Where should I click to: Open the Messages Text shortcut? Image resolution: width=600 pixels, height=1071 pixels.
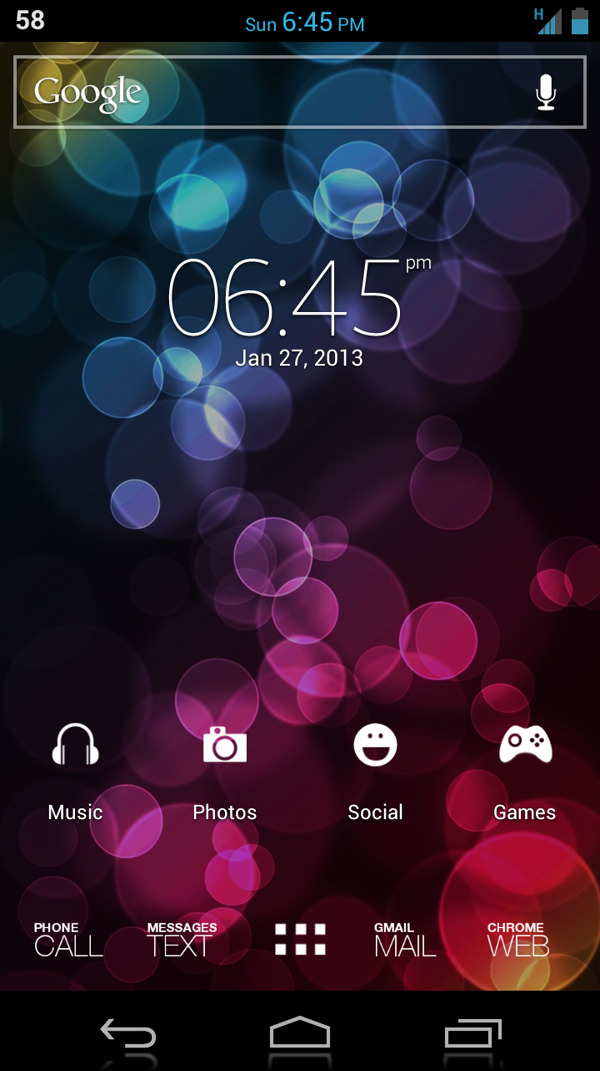(181, 940)
